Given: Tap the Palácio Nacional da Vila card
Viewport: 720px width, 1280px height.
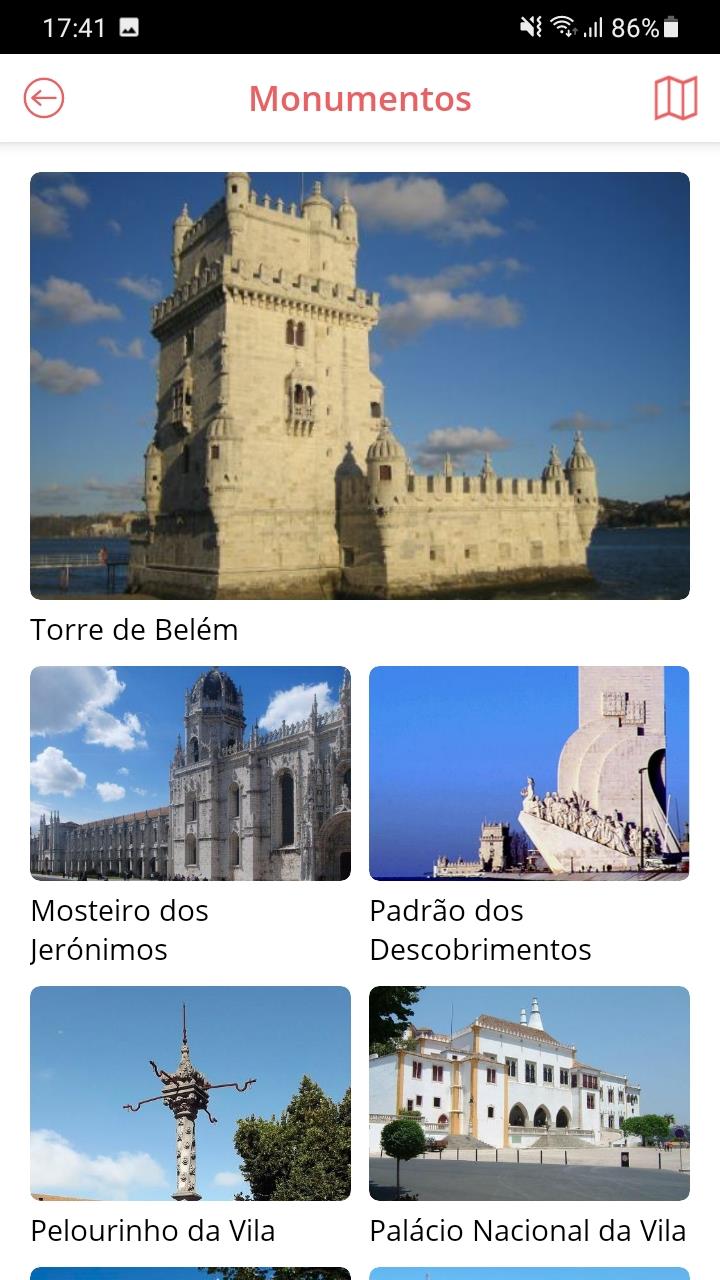Looking at the screenshot, I should pos(529,1093).
